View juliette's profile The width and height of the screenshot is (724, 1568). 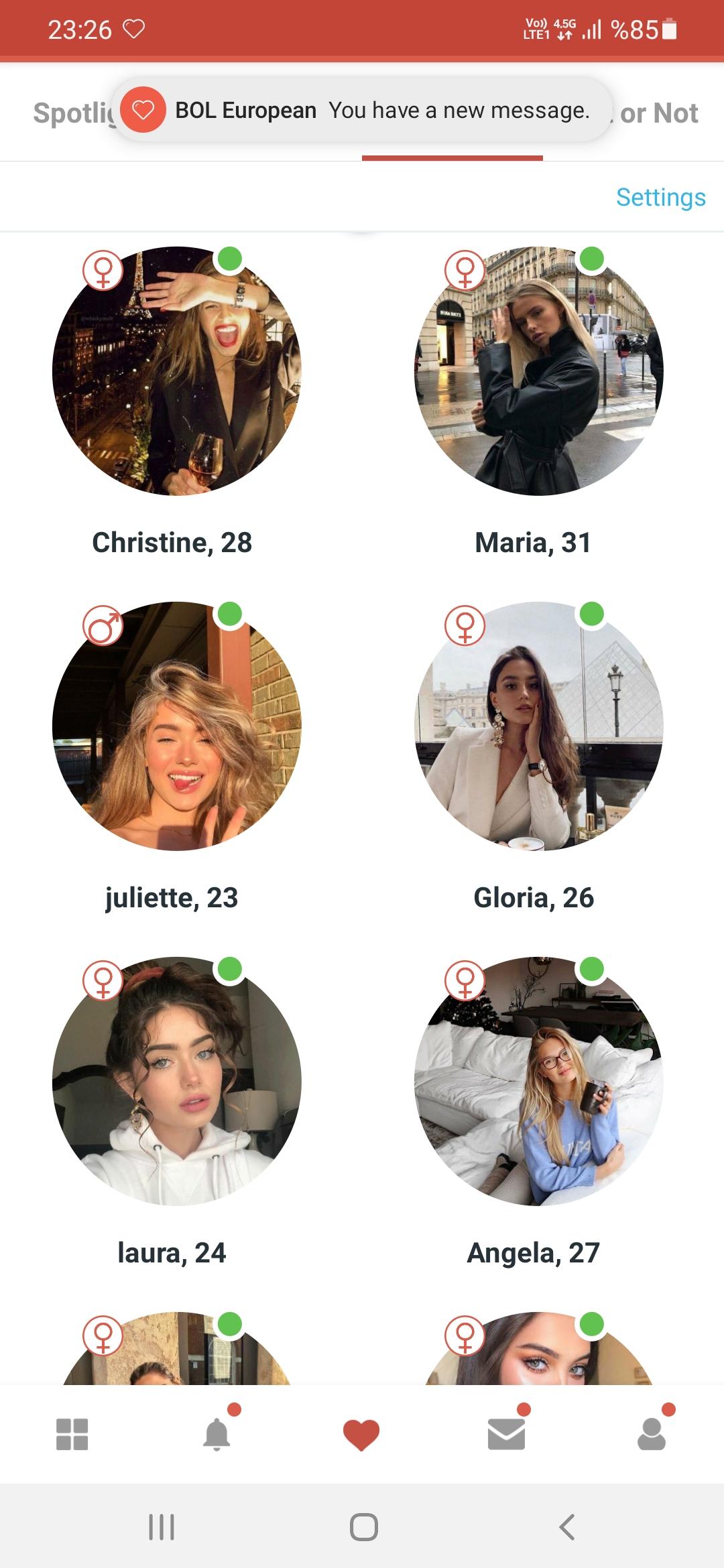(x=177, y=726)
